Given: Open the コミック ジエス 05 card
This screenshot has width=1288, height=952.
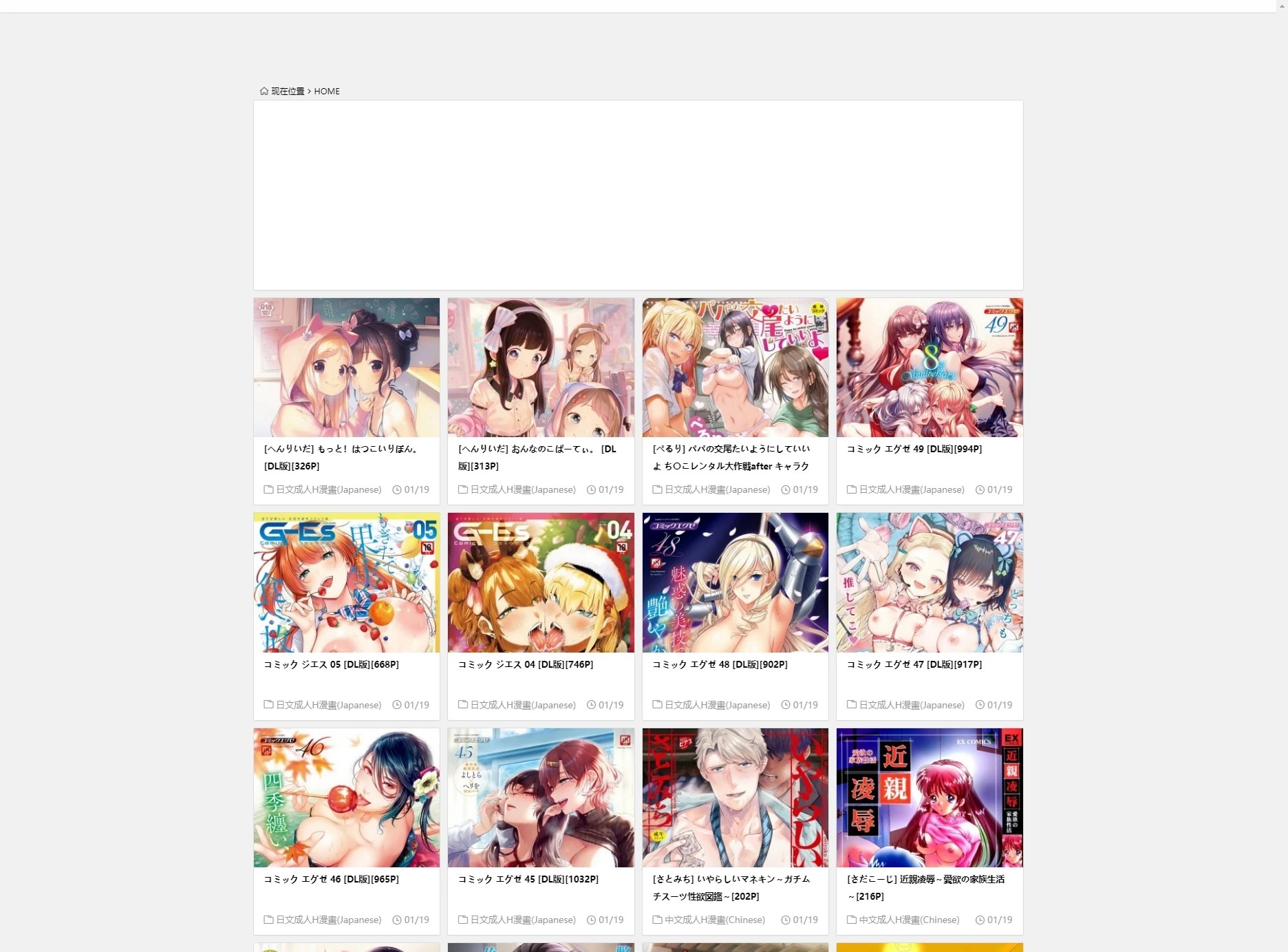Looking at the screenshot, I should point(346,583).
